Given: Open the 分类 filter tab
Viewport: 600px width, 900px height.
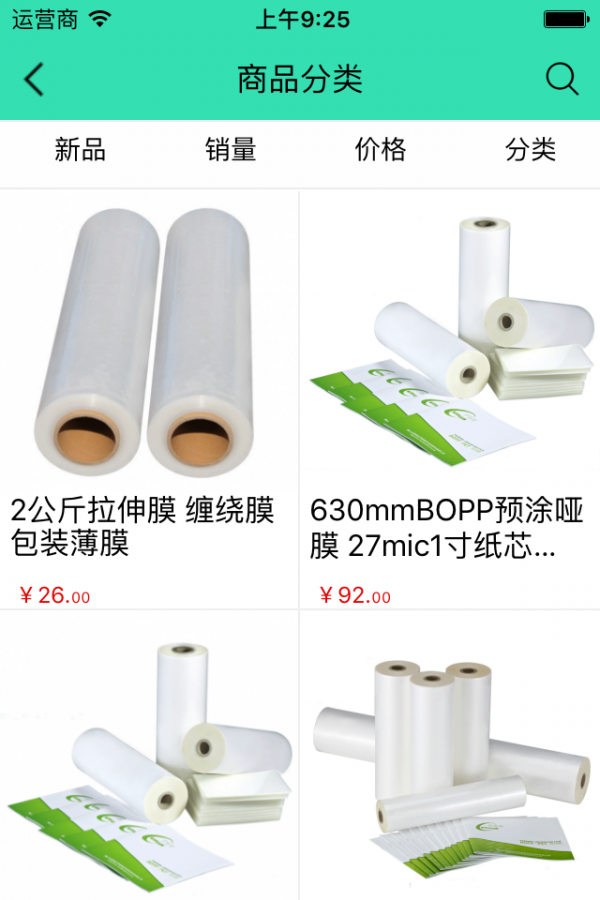Looking at the screenshot, I should 530,150.
